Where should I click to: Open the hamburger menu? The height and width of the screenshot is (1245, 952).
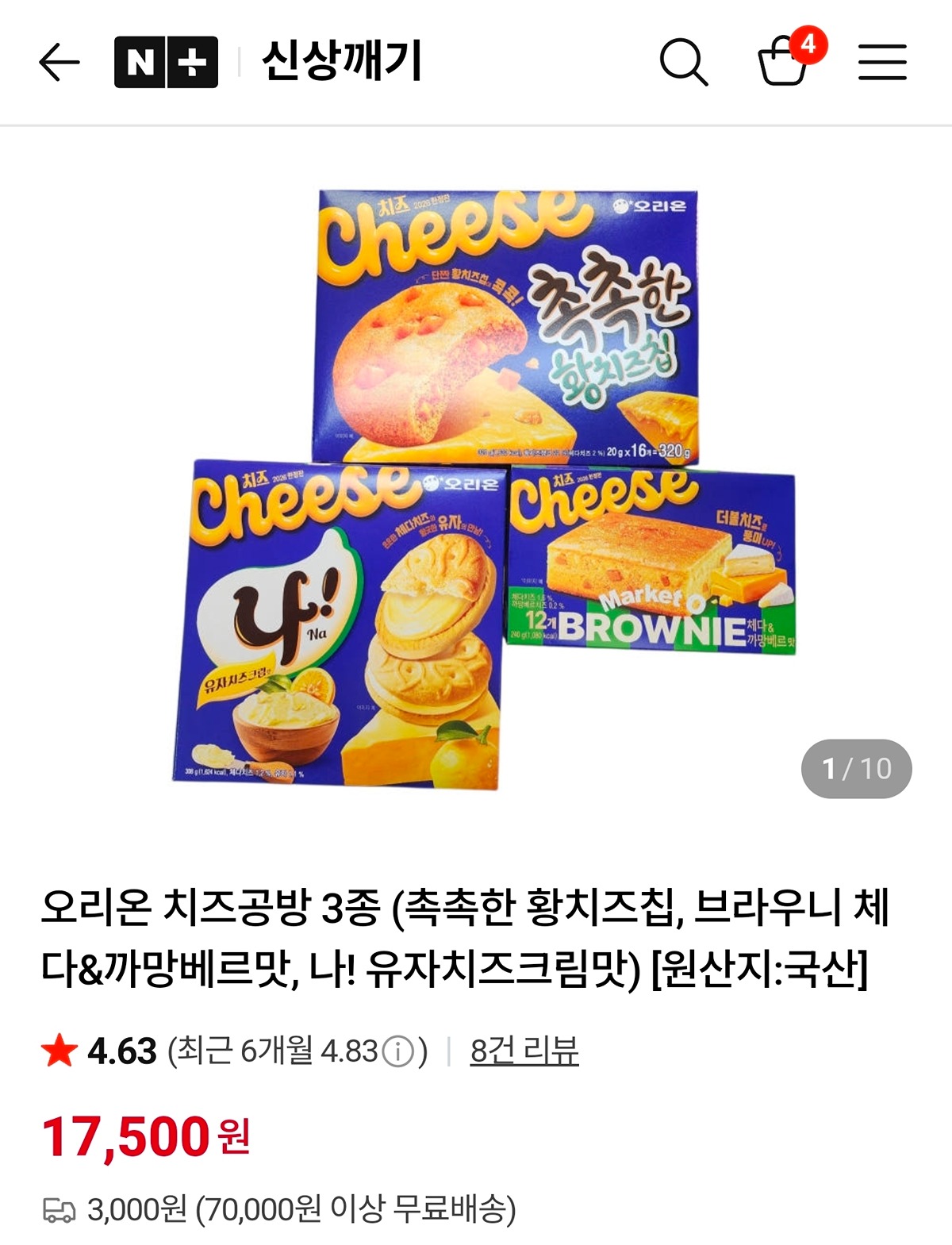tap(882, 62)
